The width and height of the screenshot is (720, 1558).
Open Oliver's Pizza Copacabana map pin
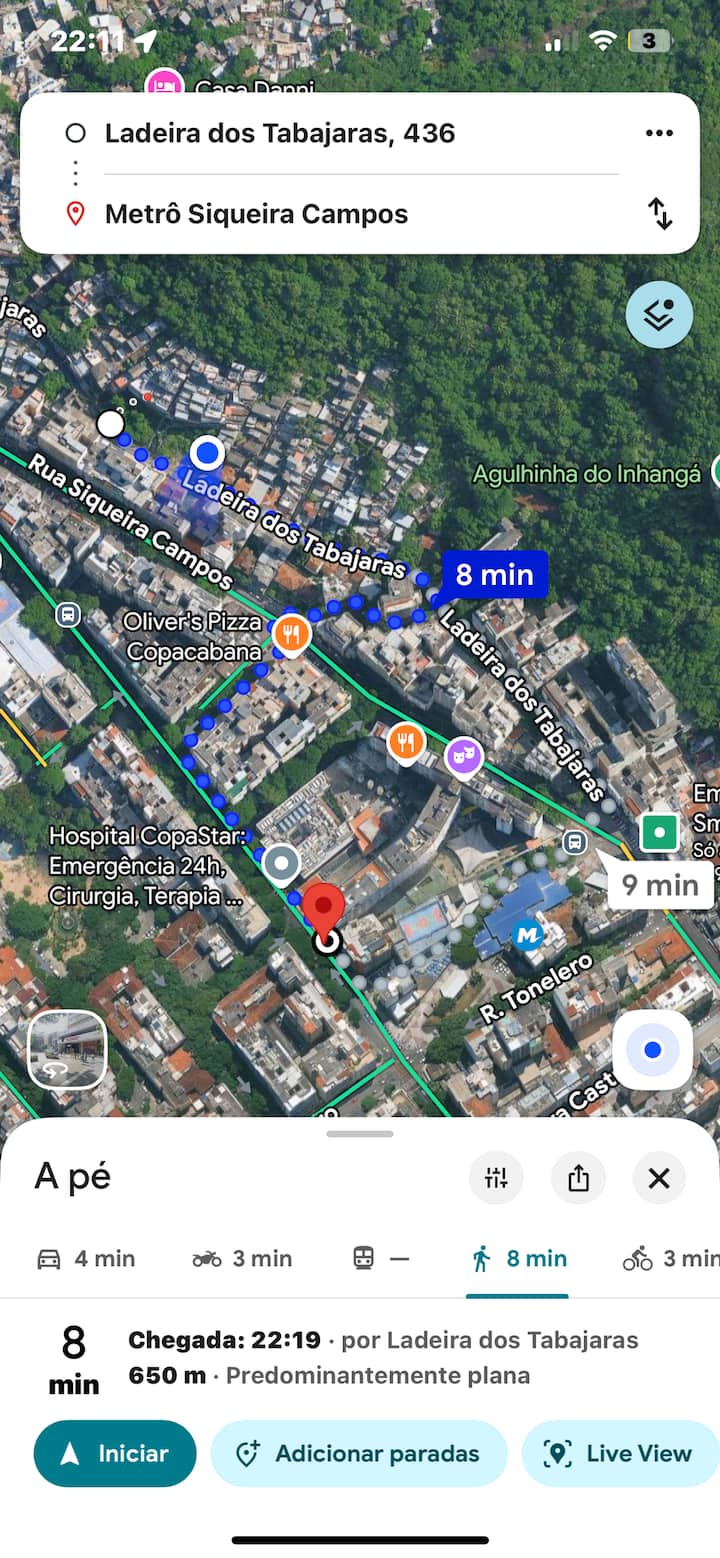click(291, 633)
